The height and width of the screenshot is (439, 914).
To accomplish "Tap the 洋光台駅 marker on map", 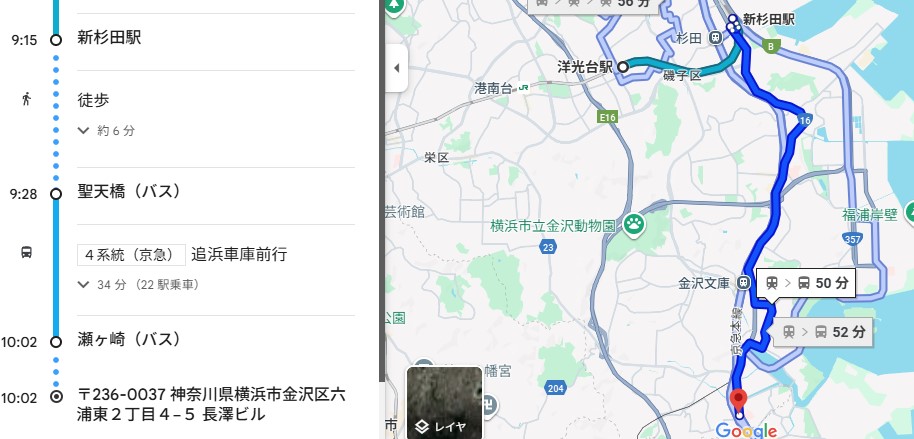I will click(622, 67).
